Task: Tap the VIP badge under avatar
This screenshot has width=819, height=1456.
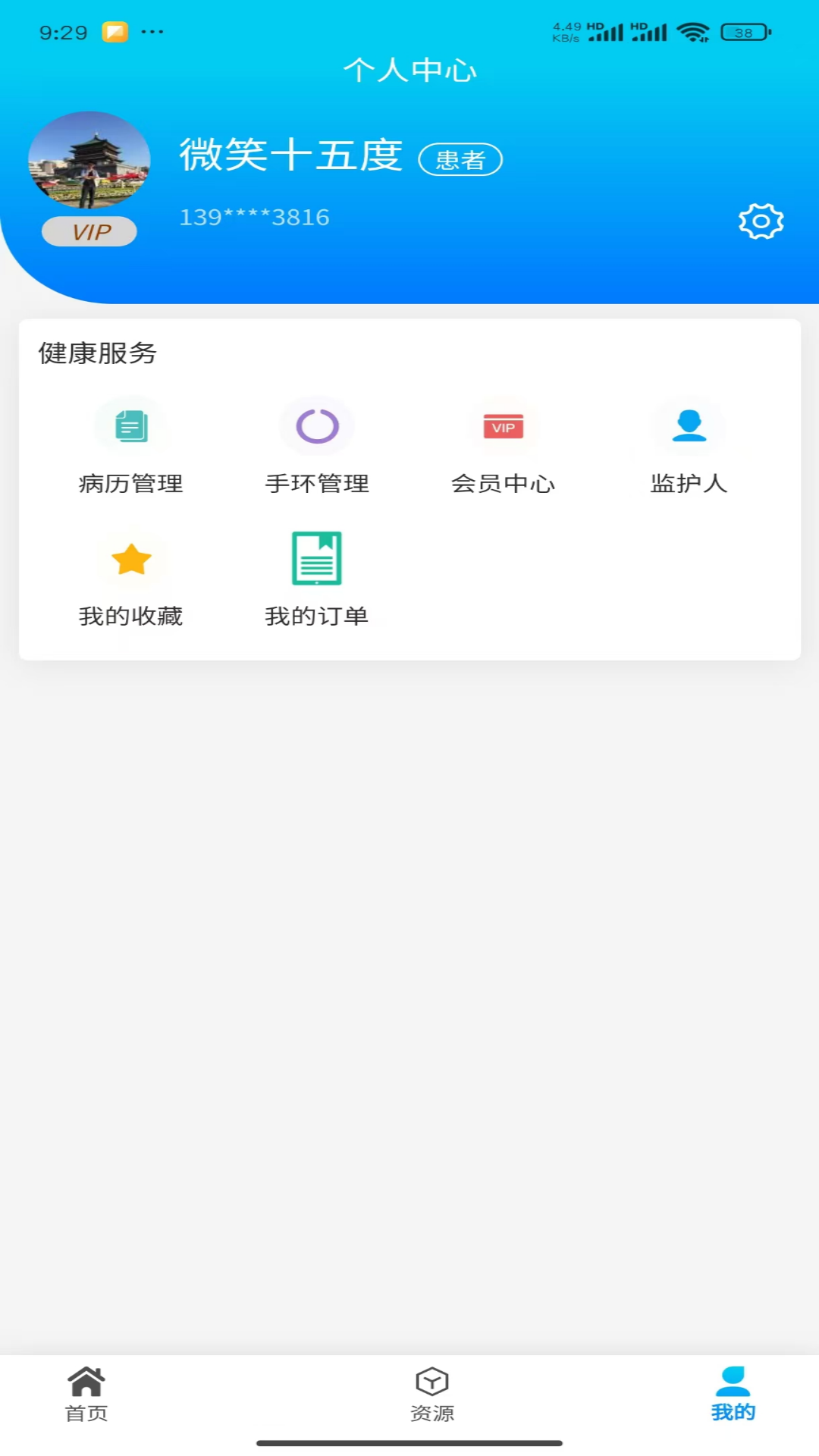Action: pos(89,231)
